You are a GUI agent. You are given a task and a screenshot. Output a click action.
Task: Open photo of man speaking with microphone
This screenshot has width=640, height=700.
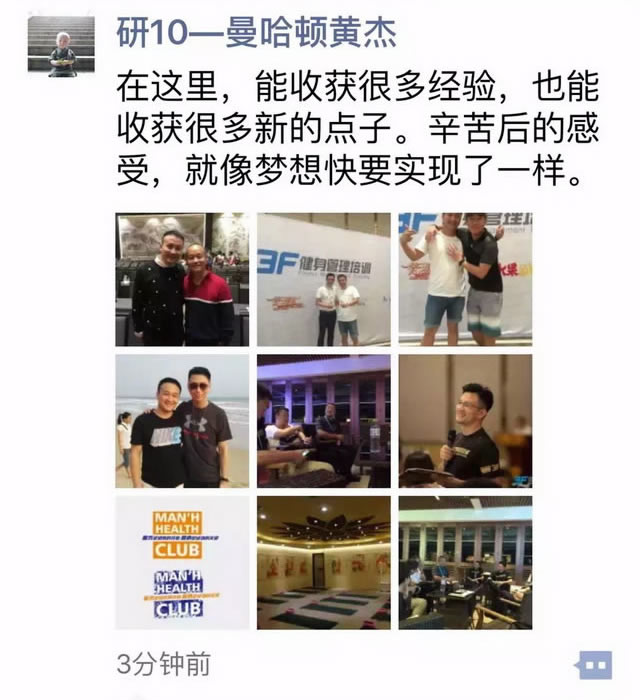tap(465, 421)
